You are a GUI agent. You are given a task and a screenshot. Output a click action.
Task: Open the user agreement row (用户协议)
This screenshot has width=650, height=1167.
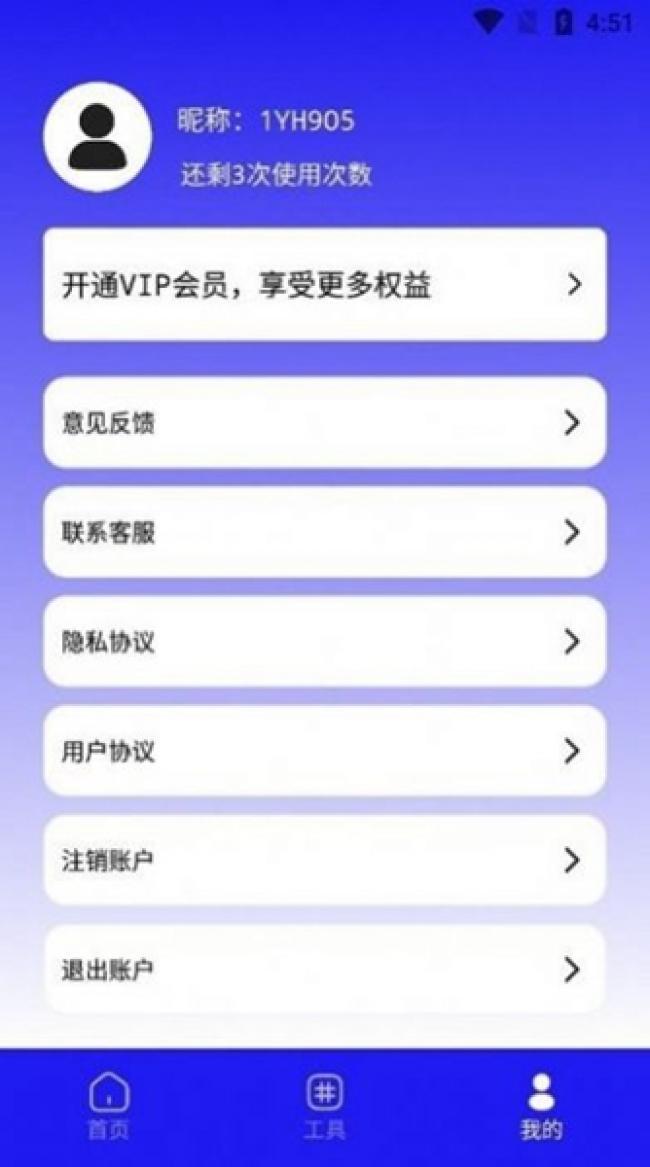324,751
